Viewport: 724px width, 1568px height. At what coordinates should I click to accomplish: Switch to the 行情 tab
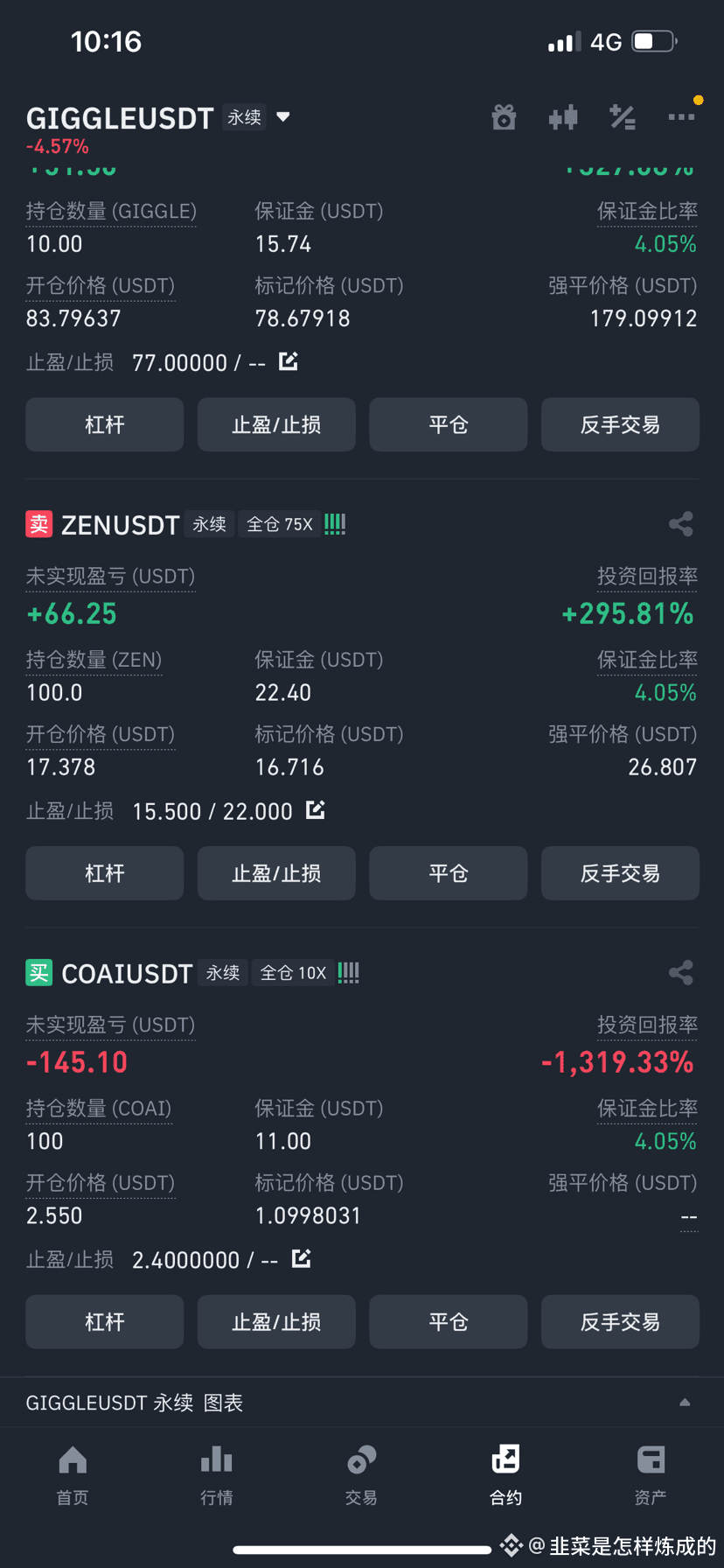click(x=217, y=1475)
